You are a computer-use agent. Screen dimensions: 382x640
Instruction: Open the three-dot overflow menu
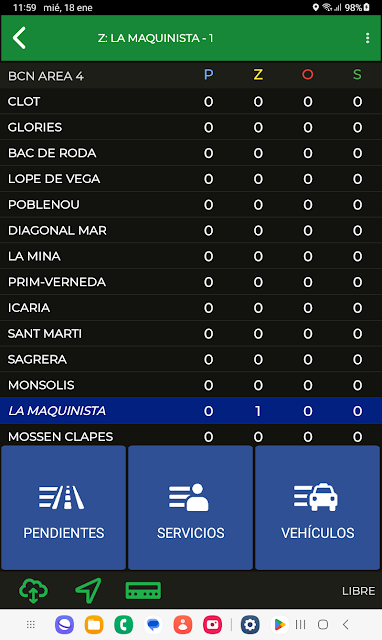[367, 38]
